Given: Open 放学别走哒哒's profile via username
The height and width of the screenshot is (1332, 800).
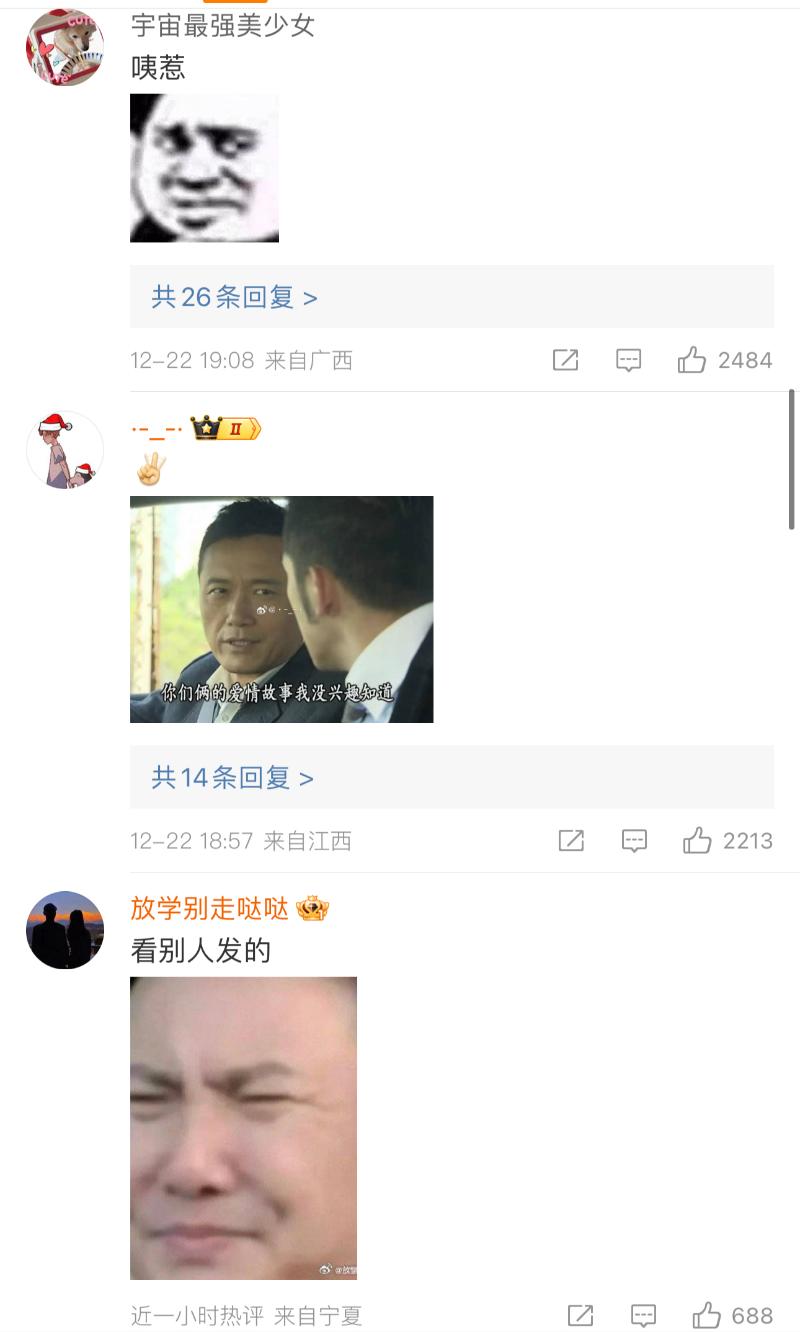Looking at the screenshot, I should 210,908.
